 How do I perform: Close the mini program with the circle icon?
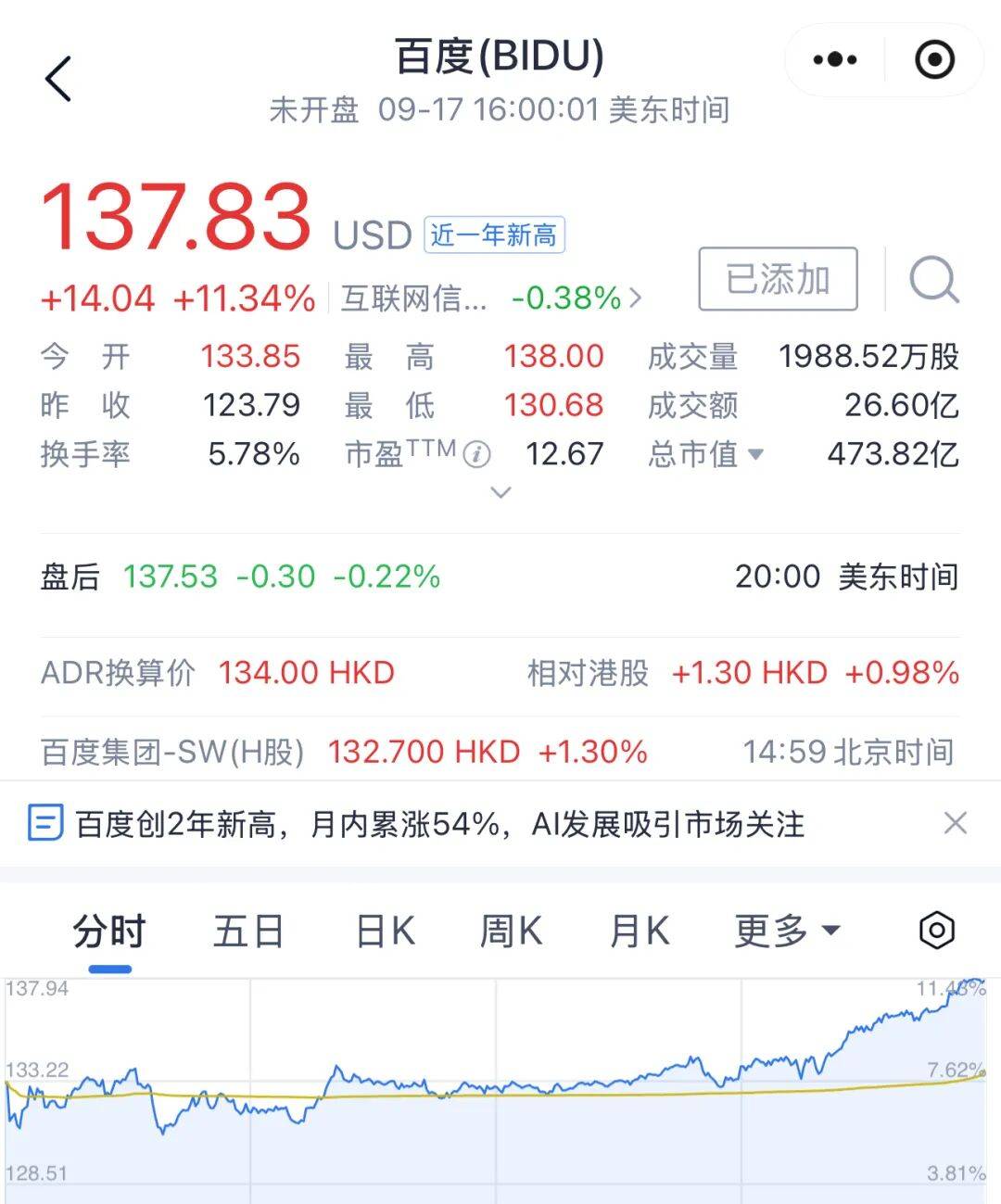click(x=934, y=60)
